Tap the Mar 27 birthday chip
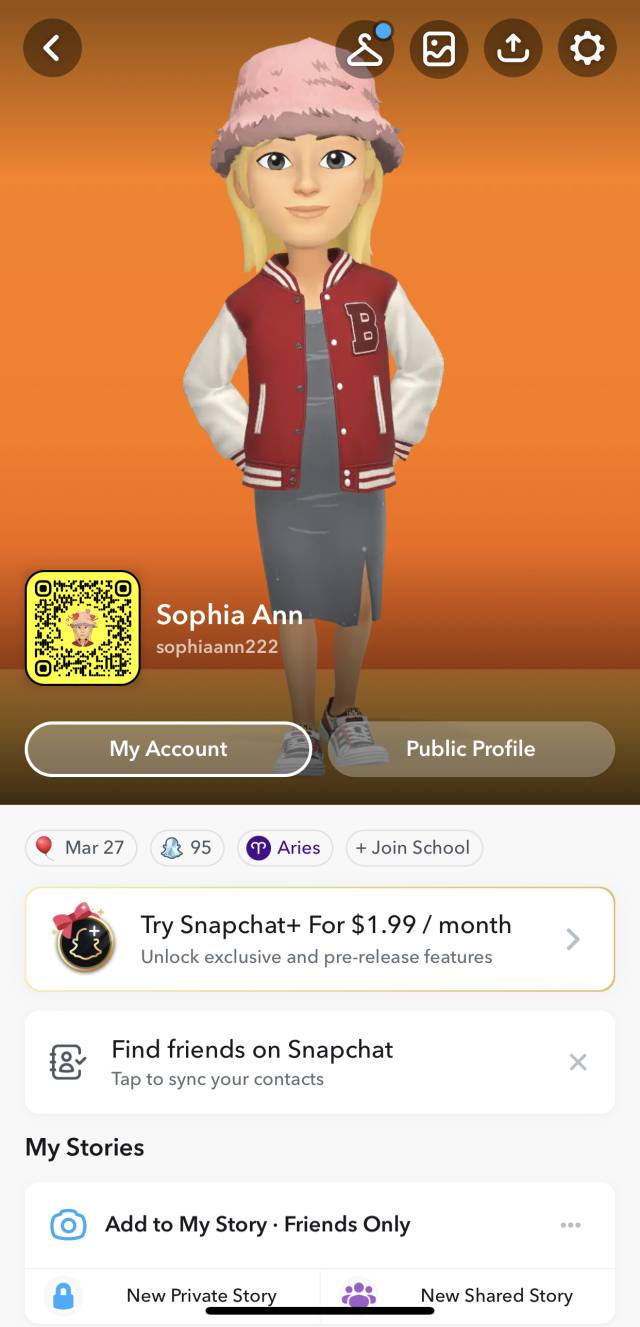The height and width of the screenshot is (1327, 640). [81, 848]
